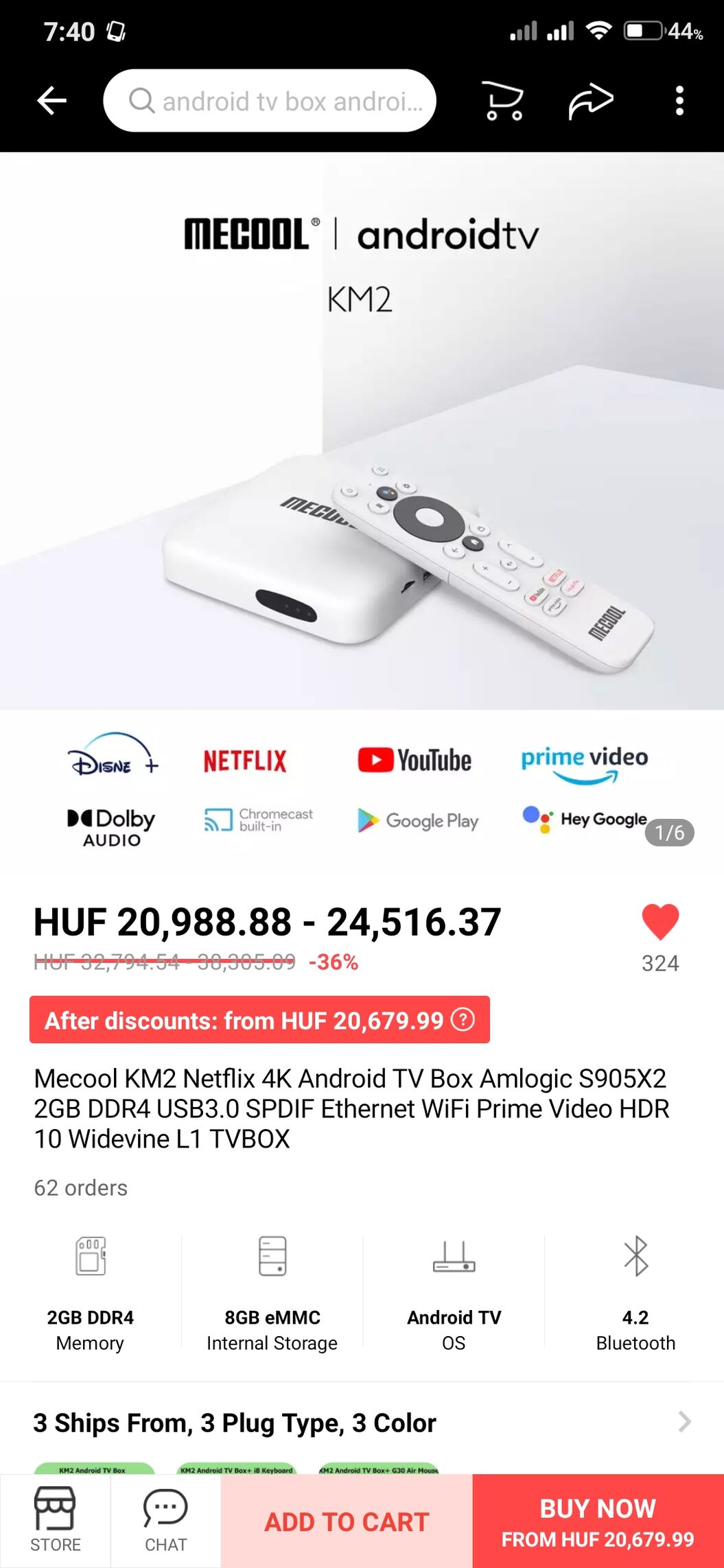Viewport: 724px width, 1568px height.
Task: Buy now from HUF 20,679.99
Action: coord(598,1521)
